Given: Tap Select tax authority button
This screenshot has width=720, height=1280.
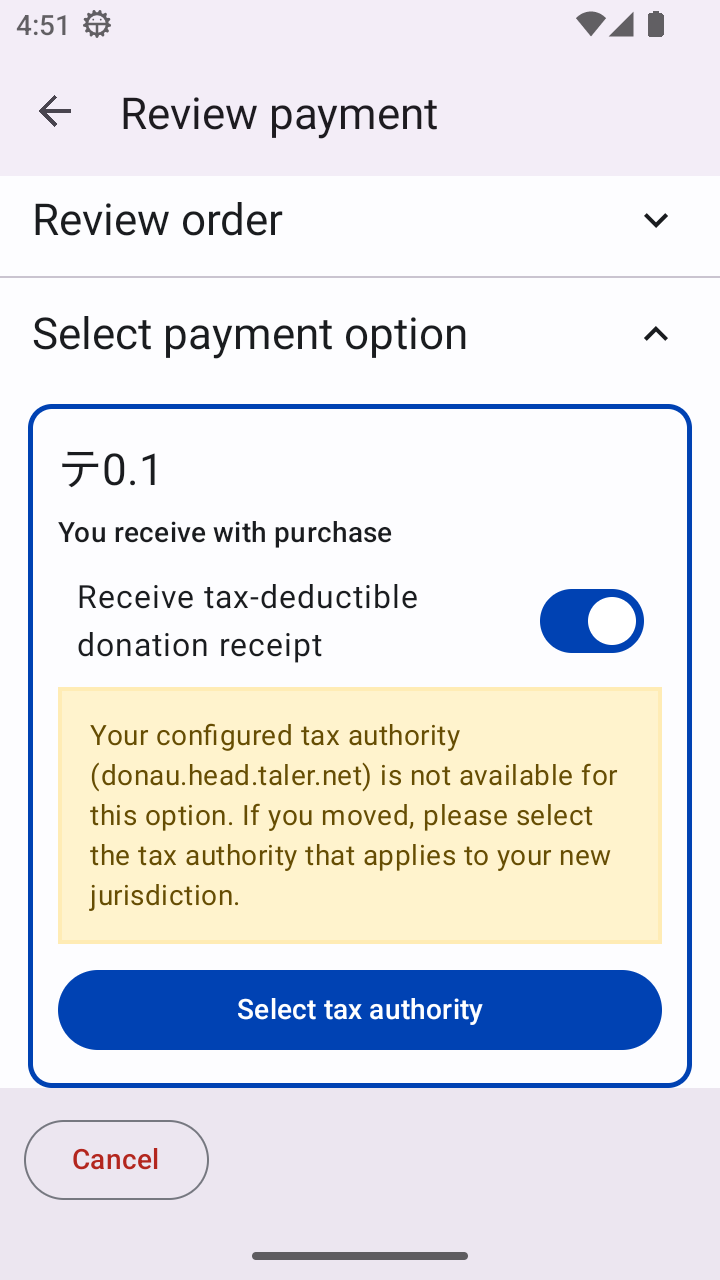Looking at the screenshot, I should pyautogui.click(x=360, y=1009).
